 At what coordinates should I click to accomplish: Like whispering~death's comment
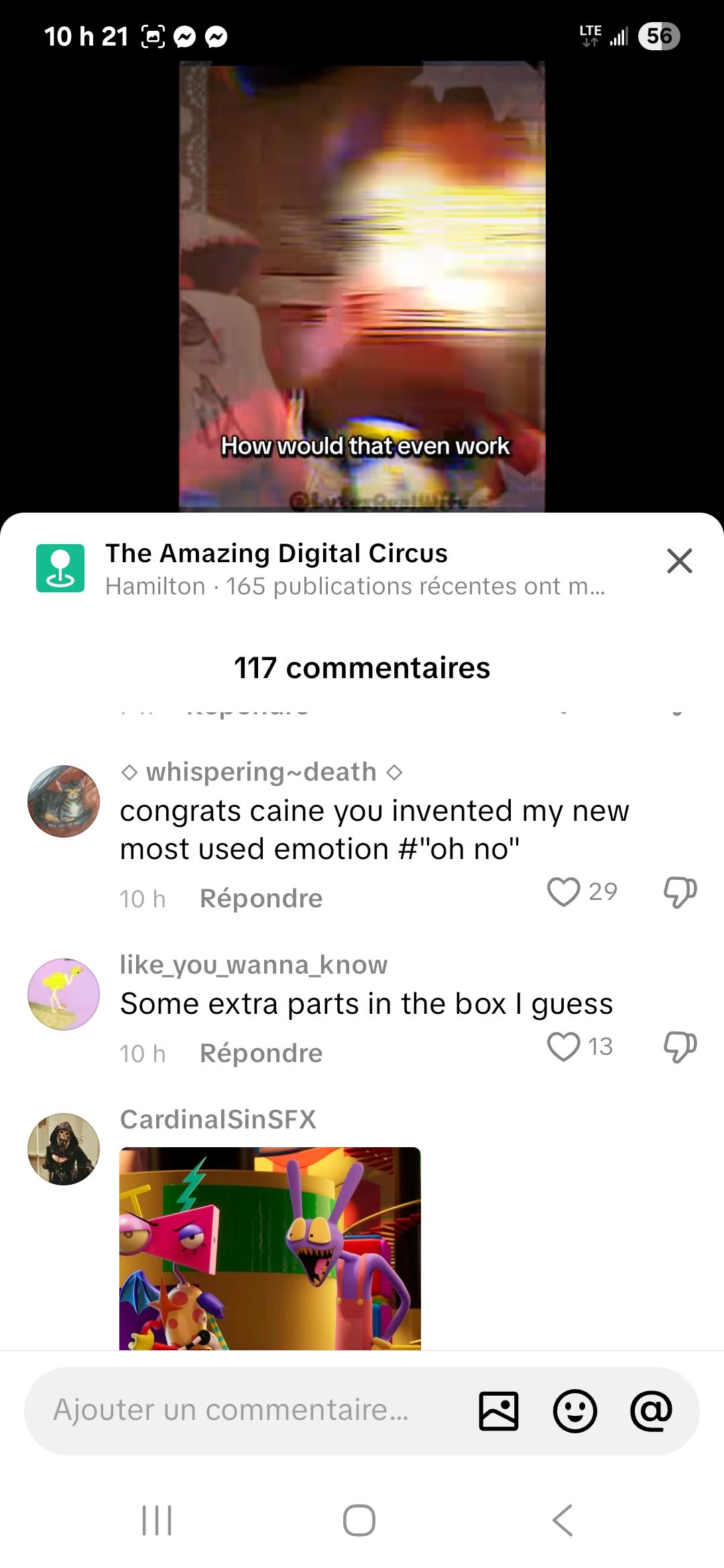coord(563,892)
